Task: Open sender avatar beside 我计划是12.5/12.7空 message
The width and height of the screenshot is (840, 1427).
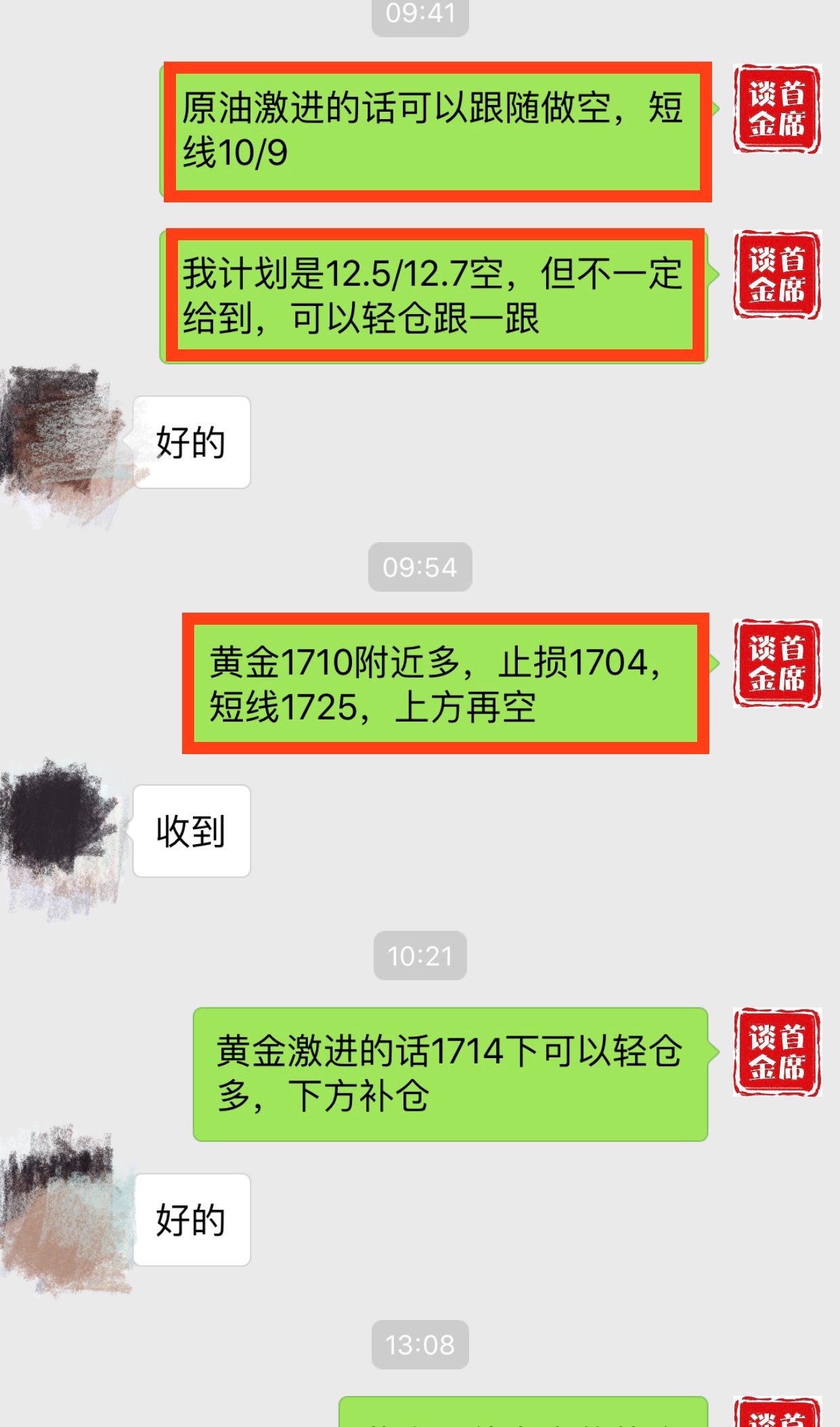Action: coord(777,275)
